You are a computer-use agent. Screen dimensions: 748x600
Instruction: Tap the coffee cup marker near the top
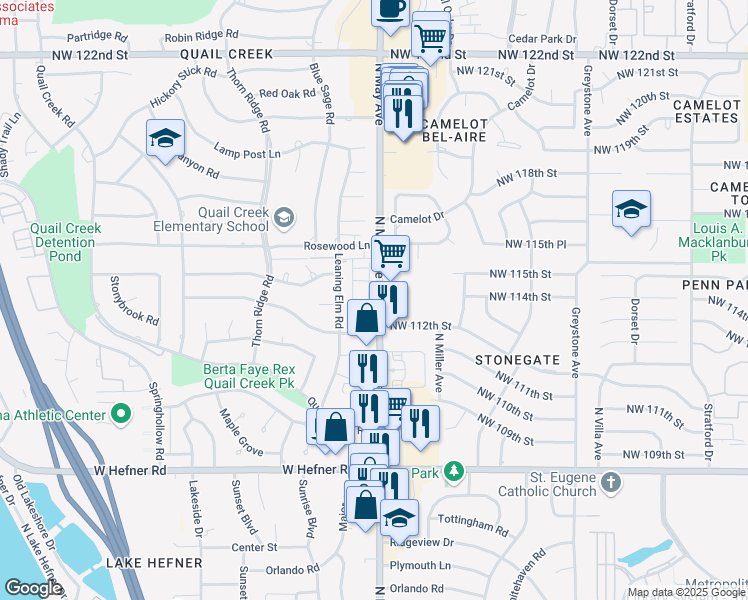tap(391, 9)
